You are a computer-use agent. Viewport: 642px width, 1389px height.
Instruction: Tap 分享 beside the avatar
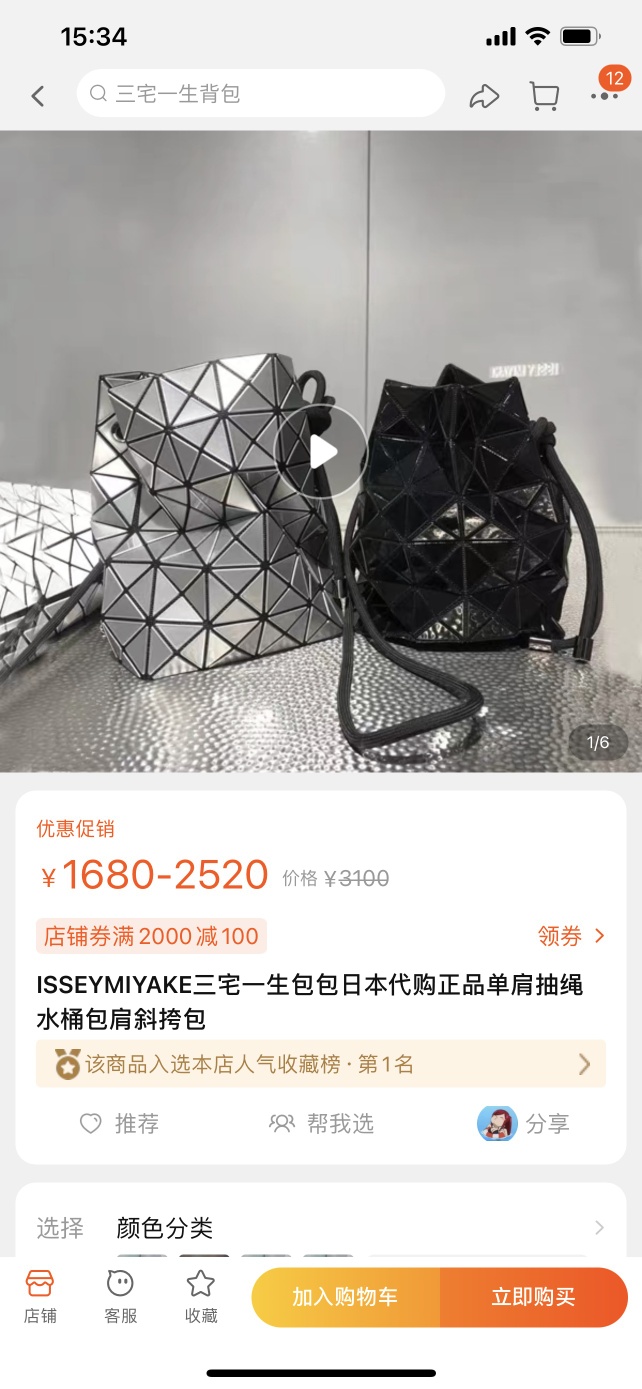click(524, 1124)
